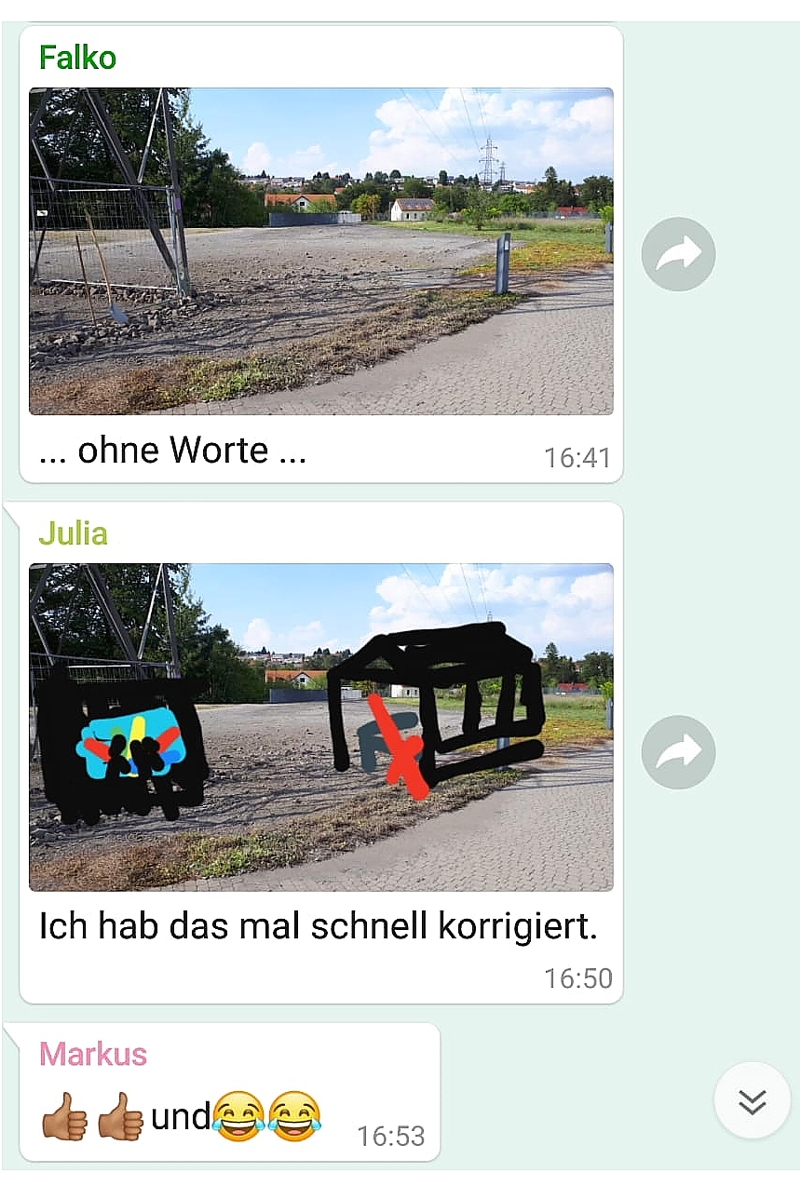This screenshot has height=1200, width=800.
Task: Forward Julia's corrected photo message
Action: point(678,752)
